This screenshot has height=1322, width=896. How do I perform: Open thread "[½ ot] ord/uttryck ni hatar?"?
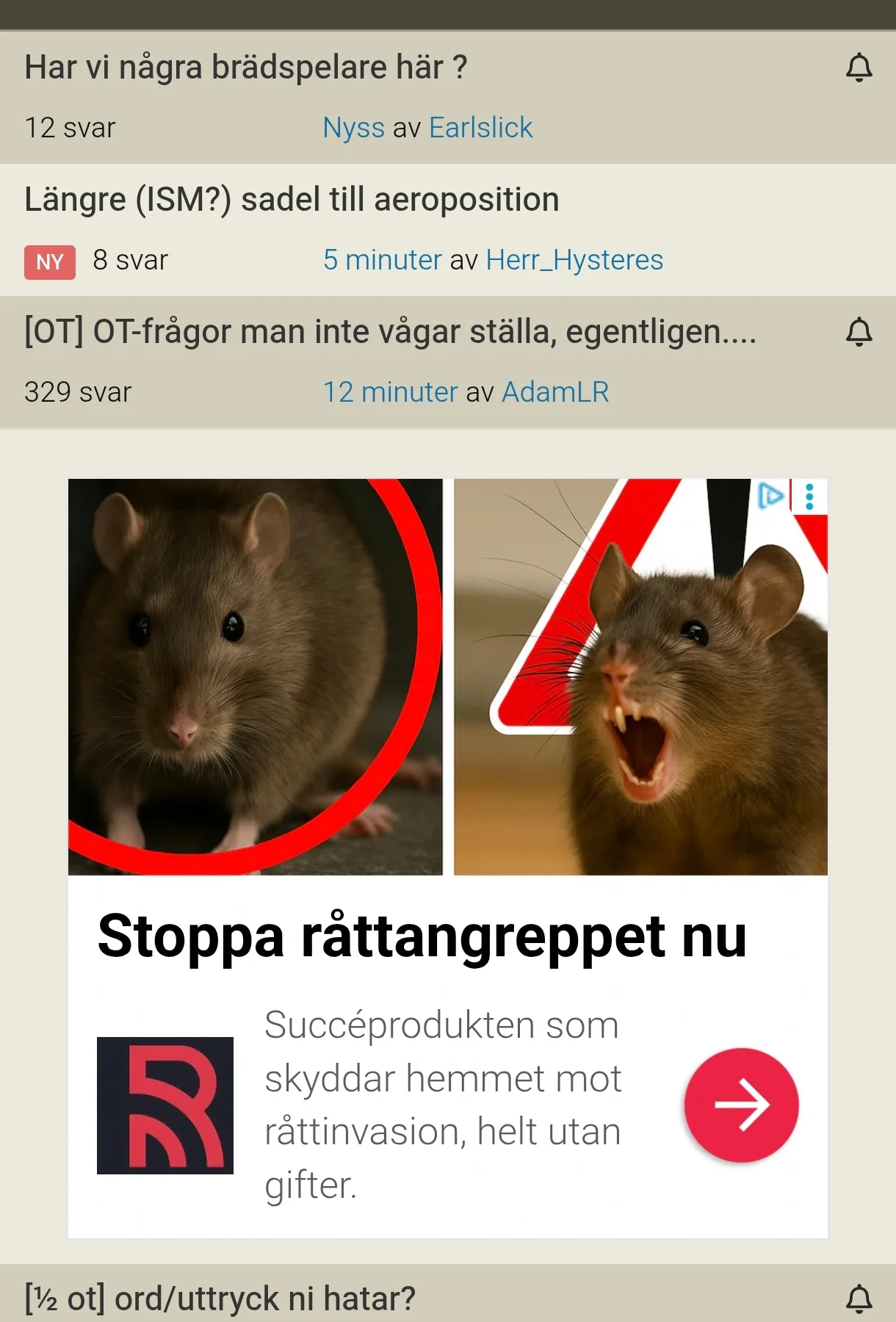(x=220, y=1298)
